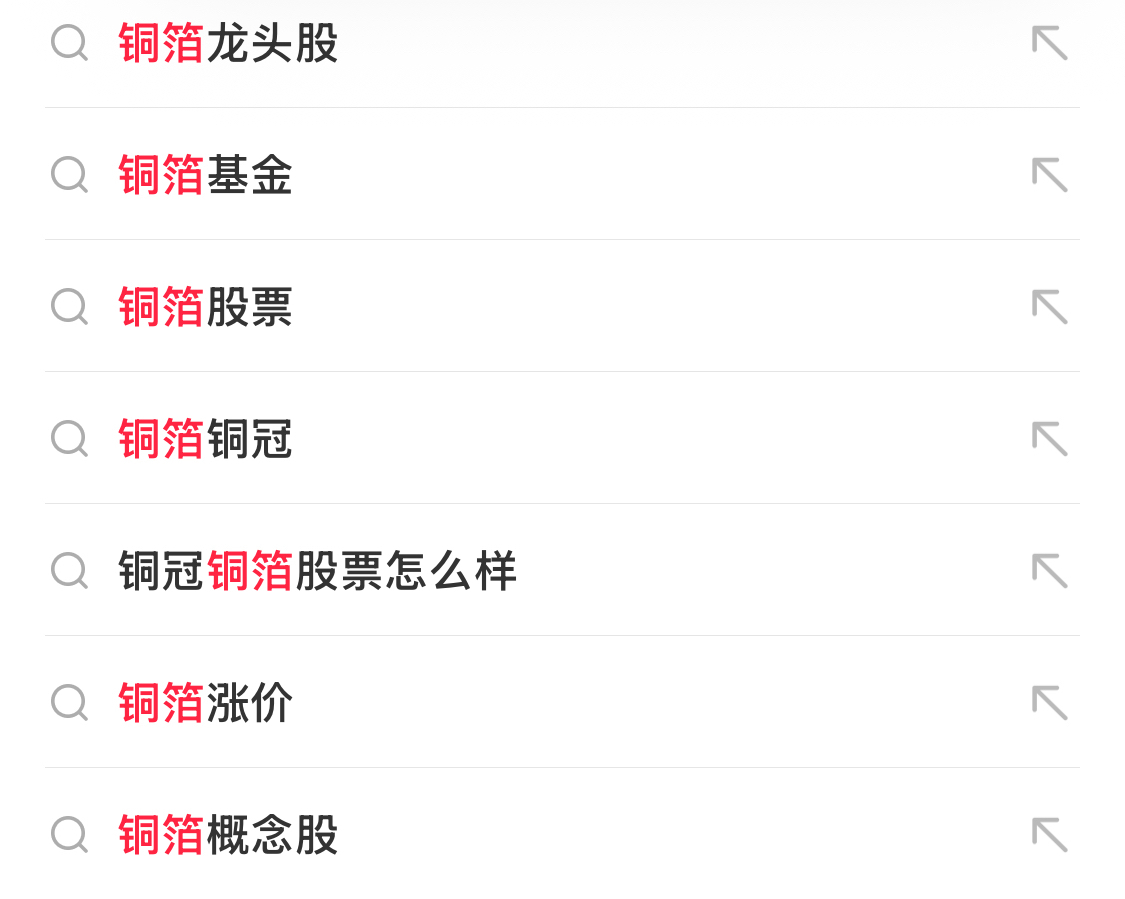Image resolution: width=1125 pixels, height=899 pixels.
Task: Tap the fill arrow next to 铜箔基金
Action: tap(1050, 175)
